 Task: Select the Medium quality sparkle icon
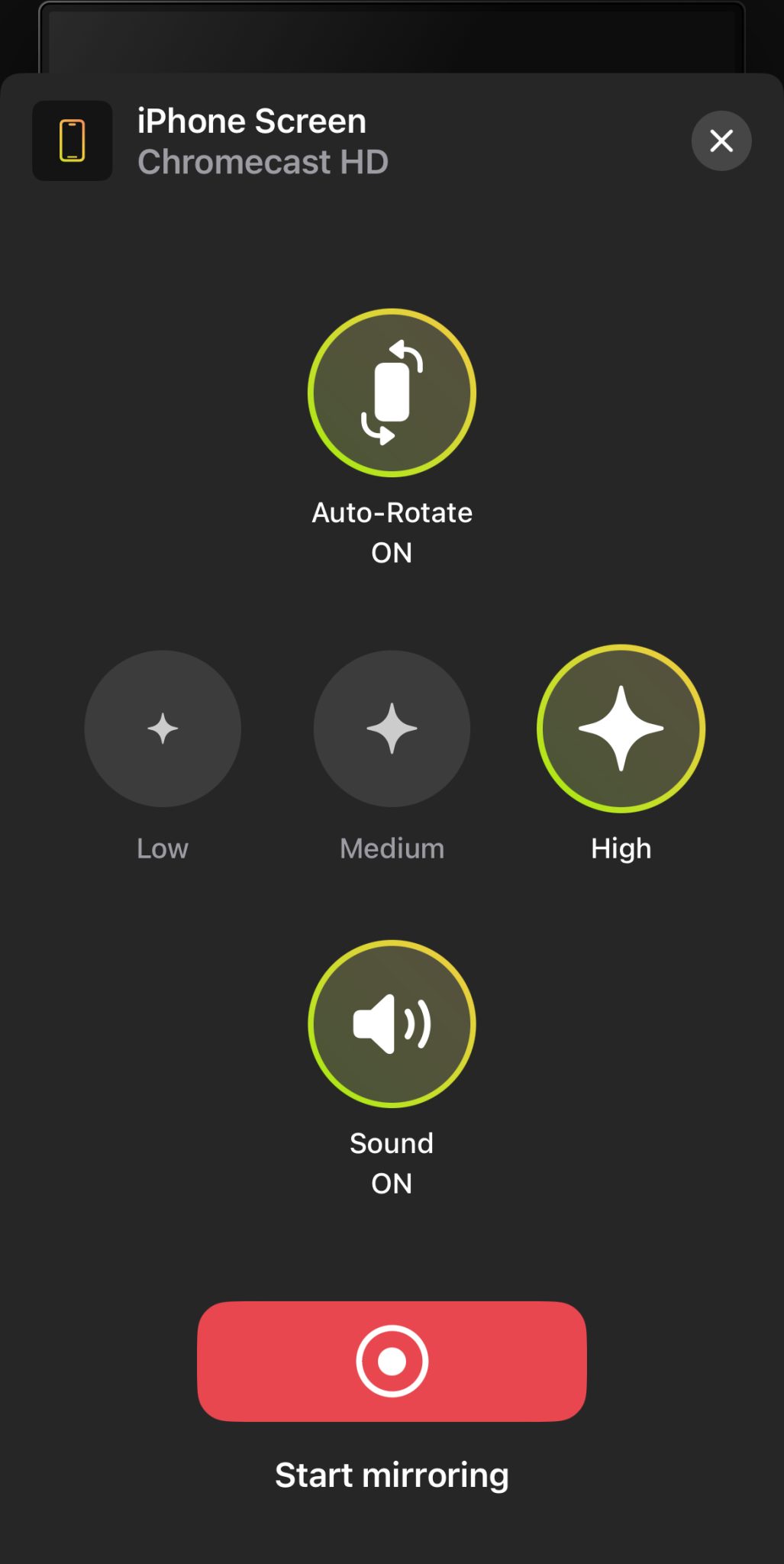(x=391, y=729)
